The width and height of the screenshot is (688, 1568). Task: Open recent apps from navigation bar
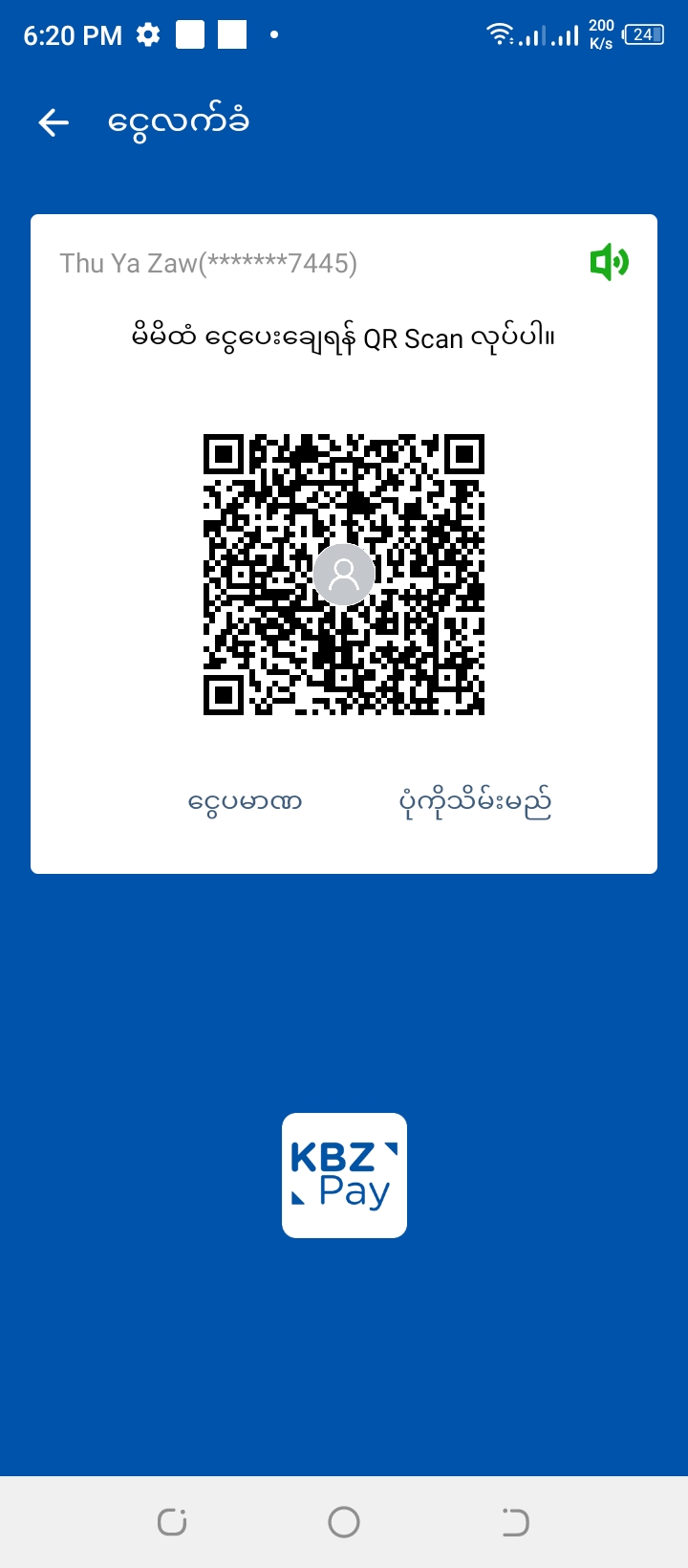[172, 1521]
